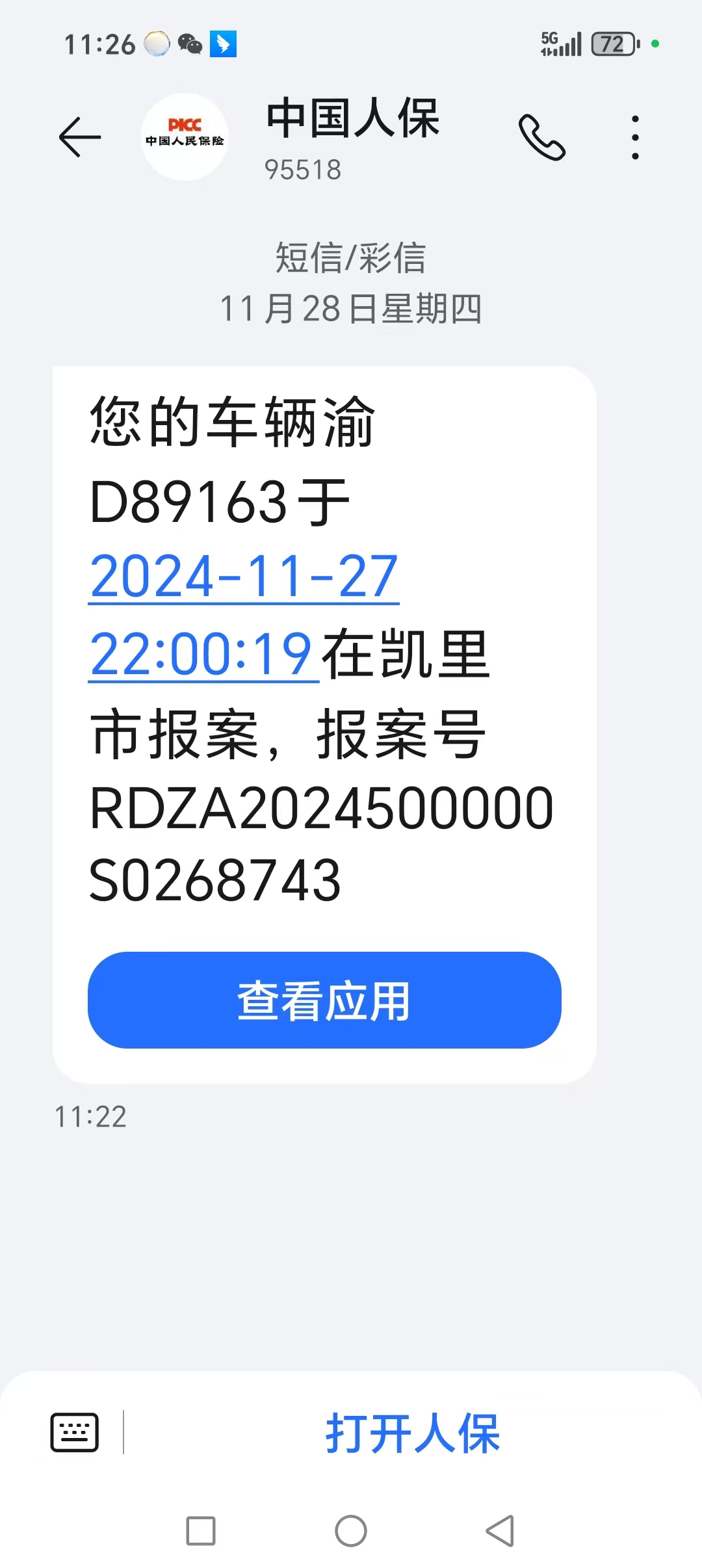Screen dimensions: 702x1568
Task: Tap the 2024-11-27 date link
Action: [244, 577]
